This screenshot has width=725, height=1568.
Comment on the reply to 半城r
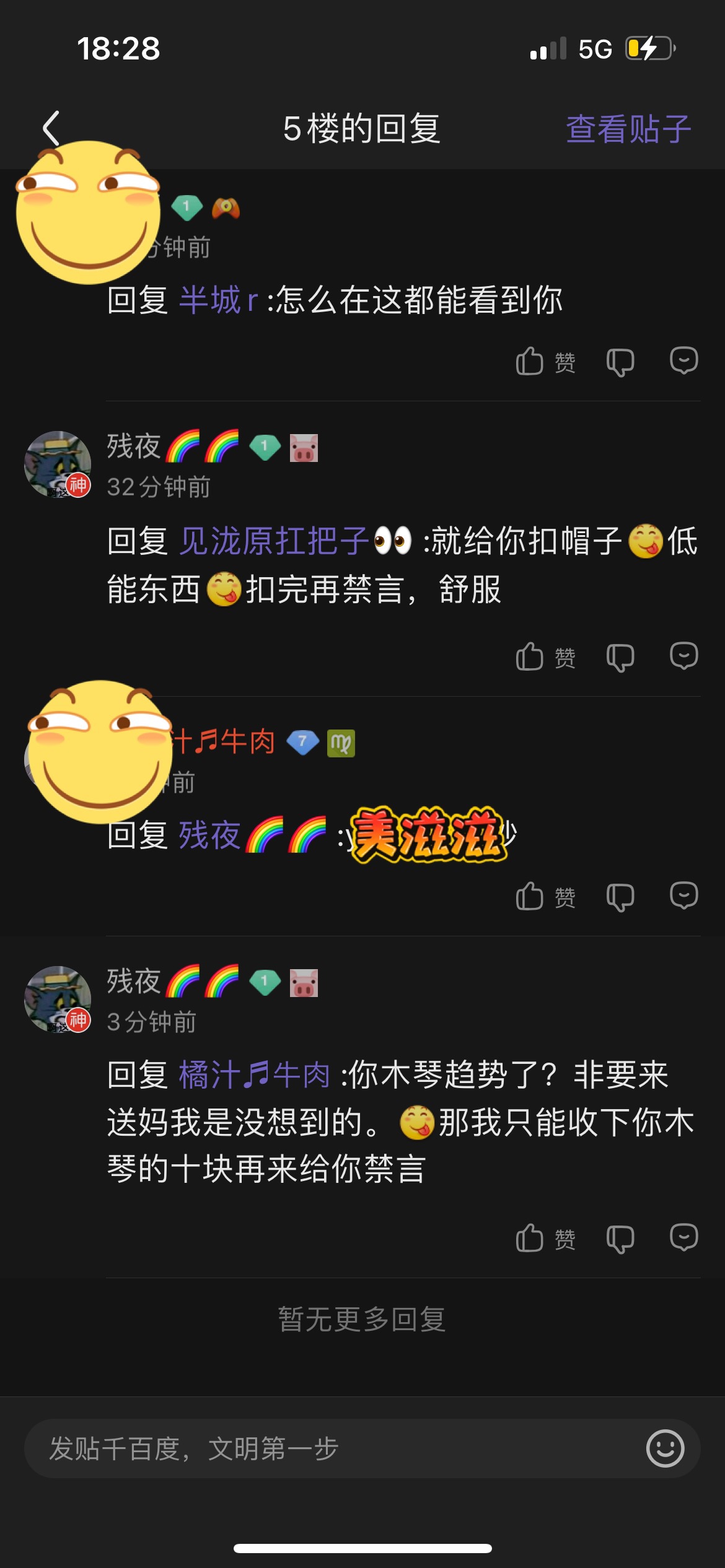pos(683,360)
